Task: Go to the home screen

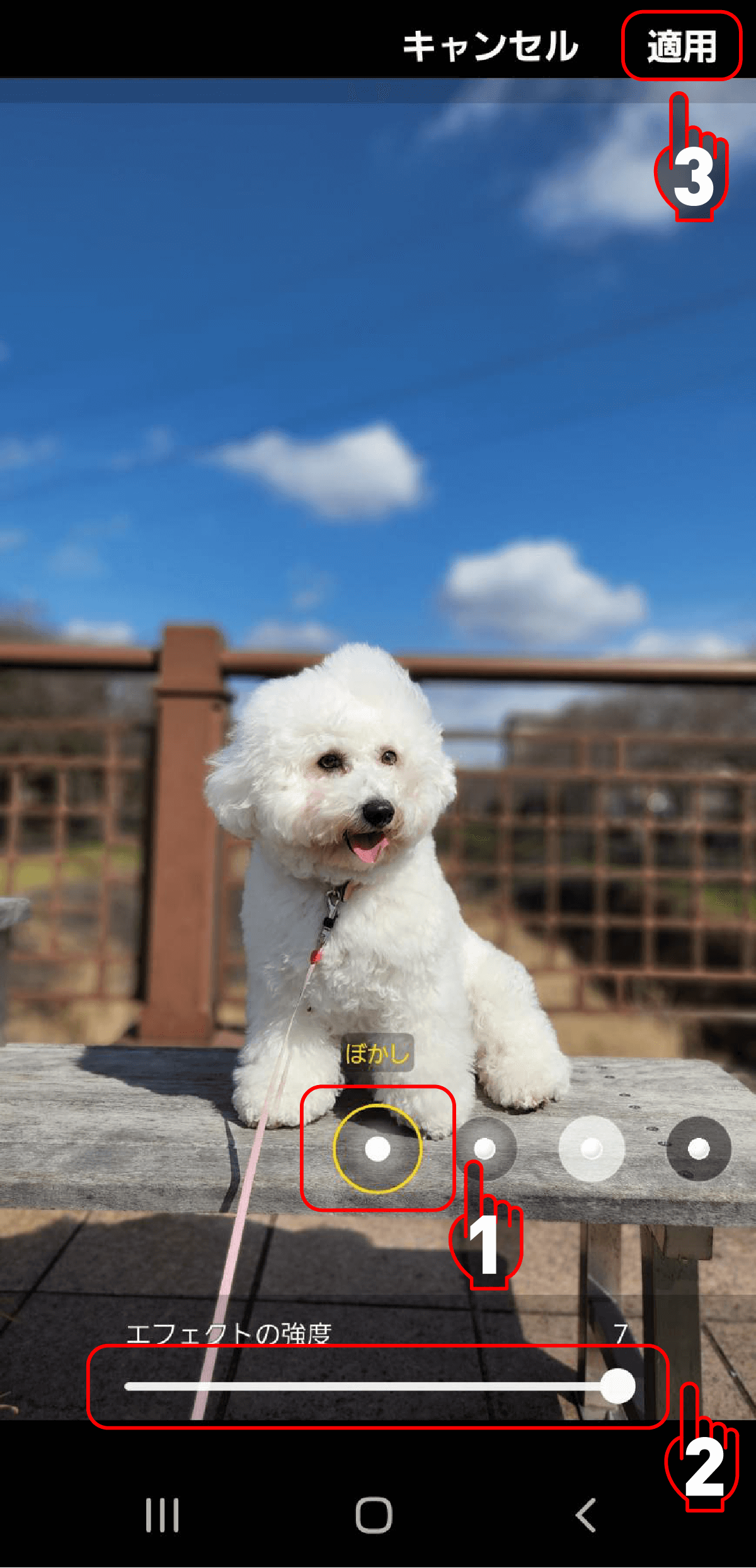Action: tap(374, 1515)
